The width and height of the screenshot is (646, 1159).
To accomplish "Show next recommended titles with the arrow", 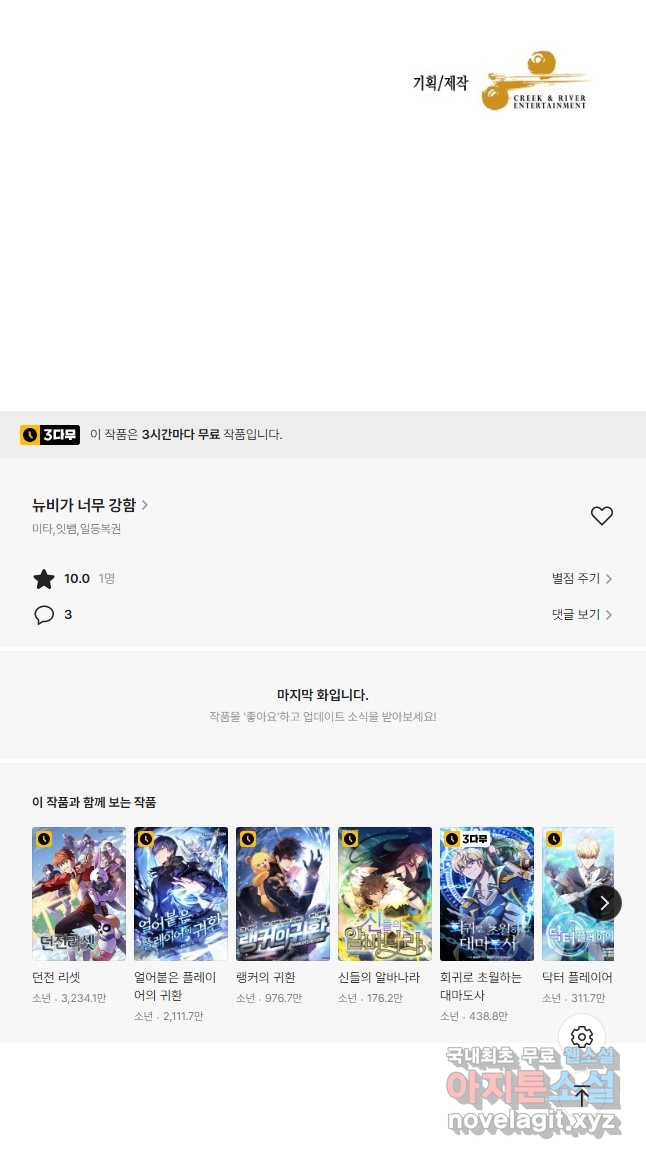I will pyautogui.click(x=603, y=903).
